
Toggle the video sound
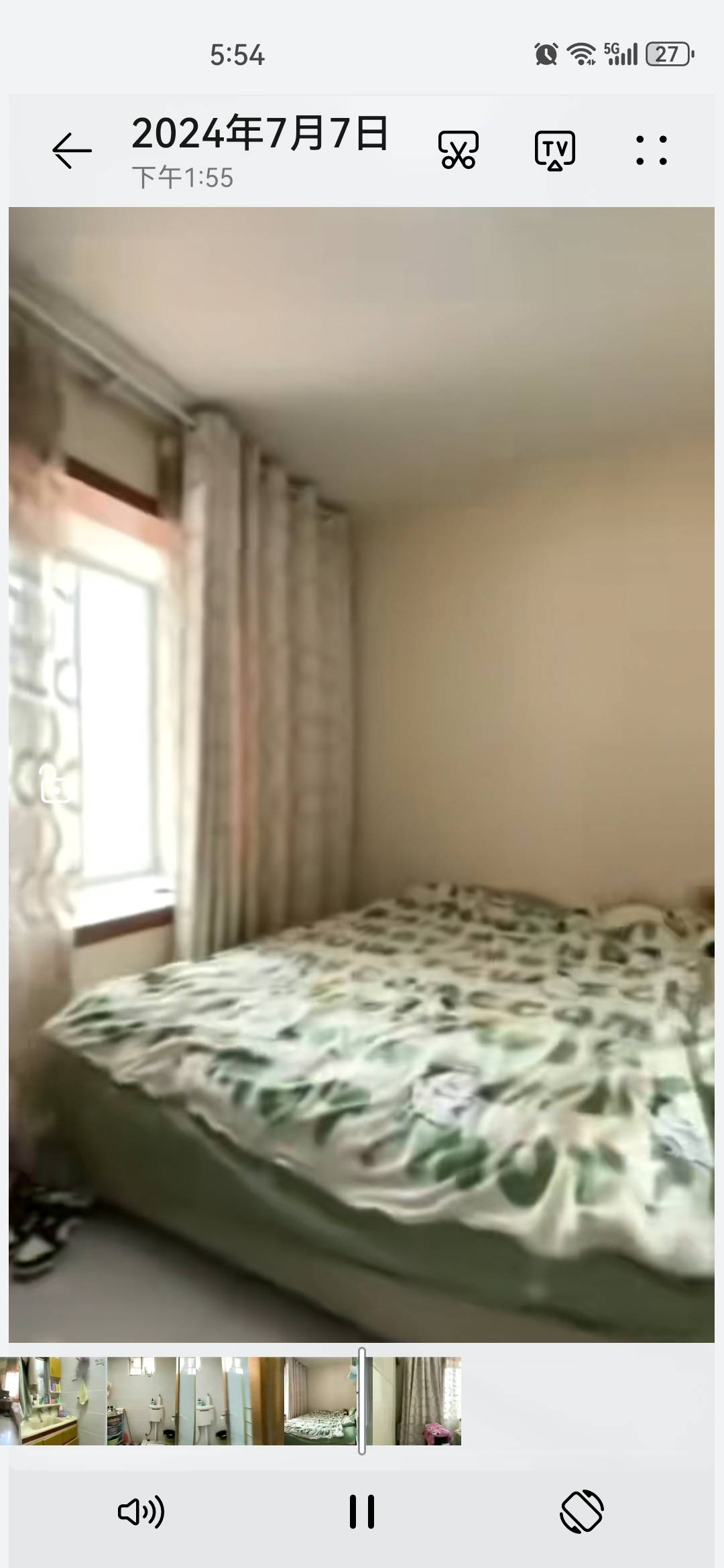coord(141,1512)
